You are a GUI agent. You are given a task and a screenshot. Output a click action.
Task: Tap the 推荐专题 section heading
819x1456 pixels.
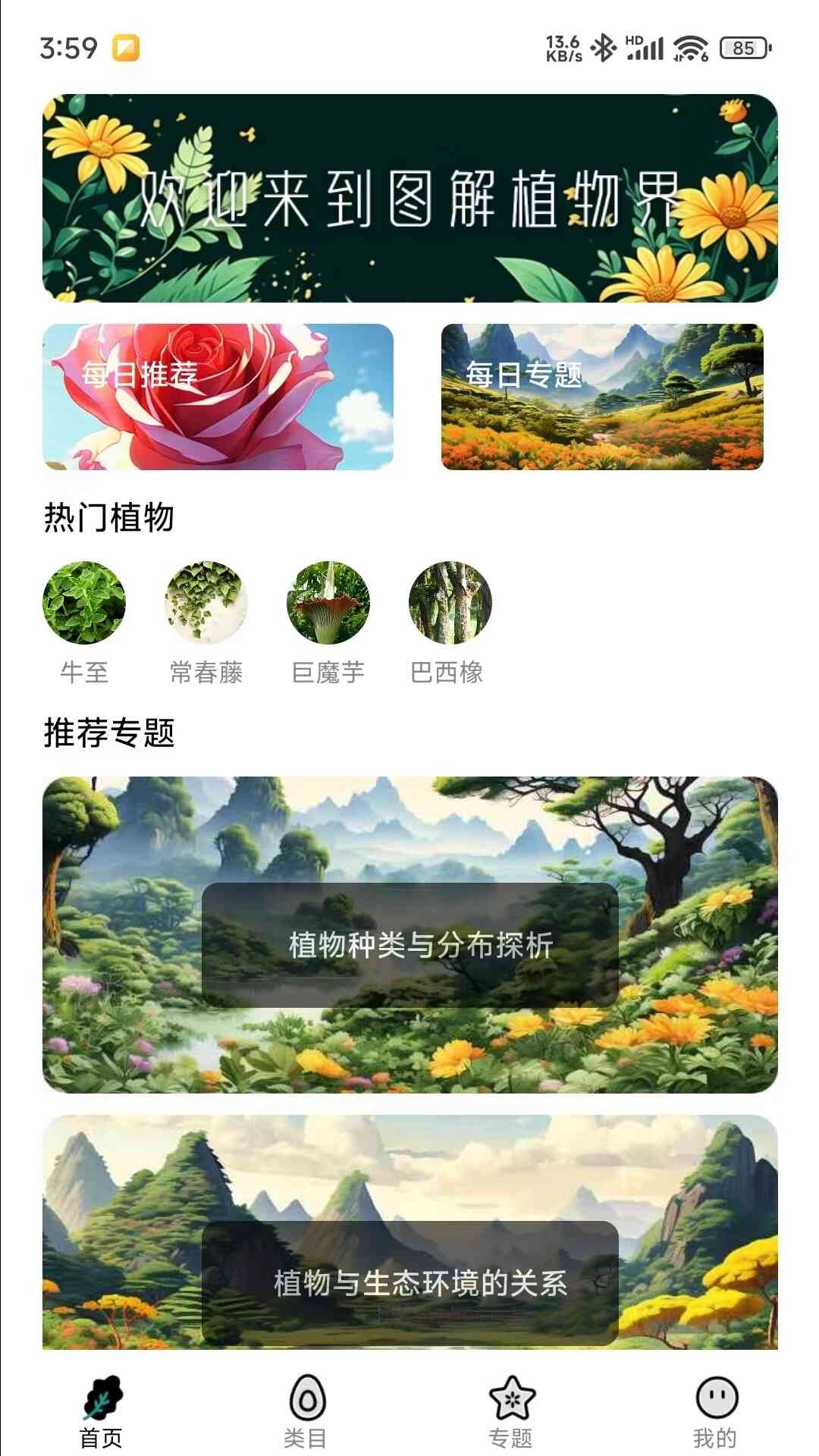pyautogui.click(x=109, y=730)
